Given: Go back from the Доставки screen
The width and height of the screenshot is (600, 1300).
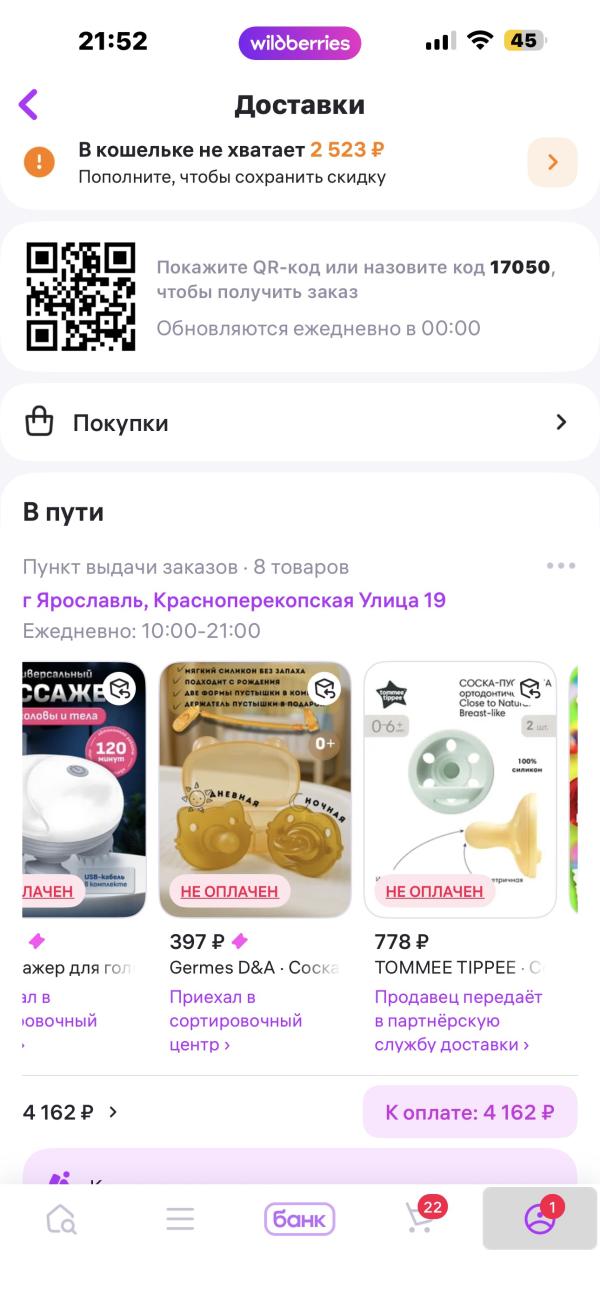Looking at the screenshot, I should tap(29, 104).
